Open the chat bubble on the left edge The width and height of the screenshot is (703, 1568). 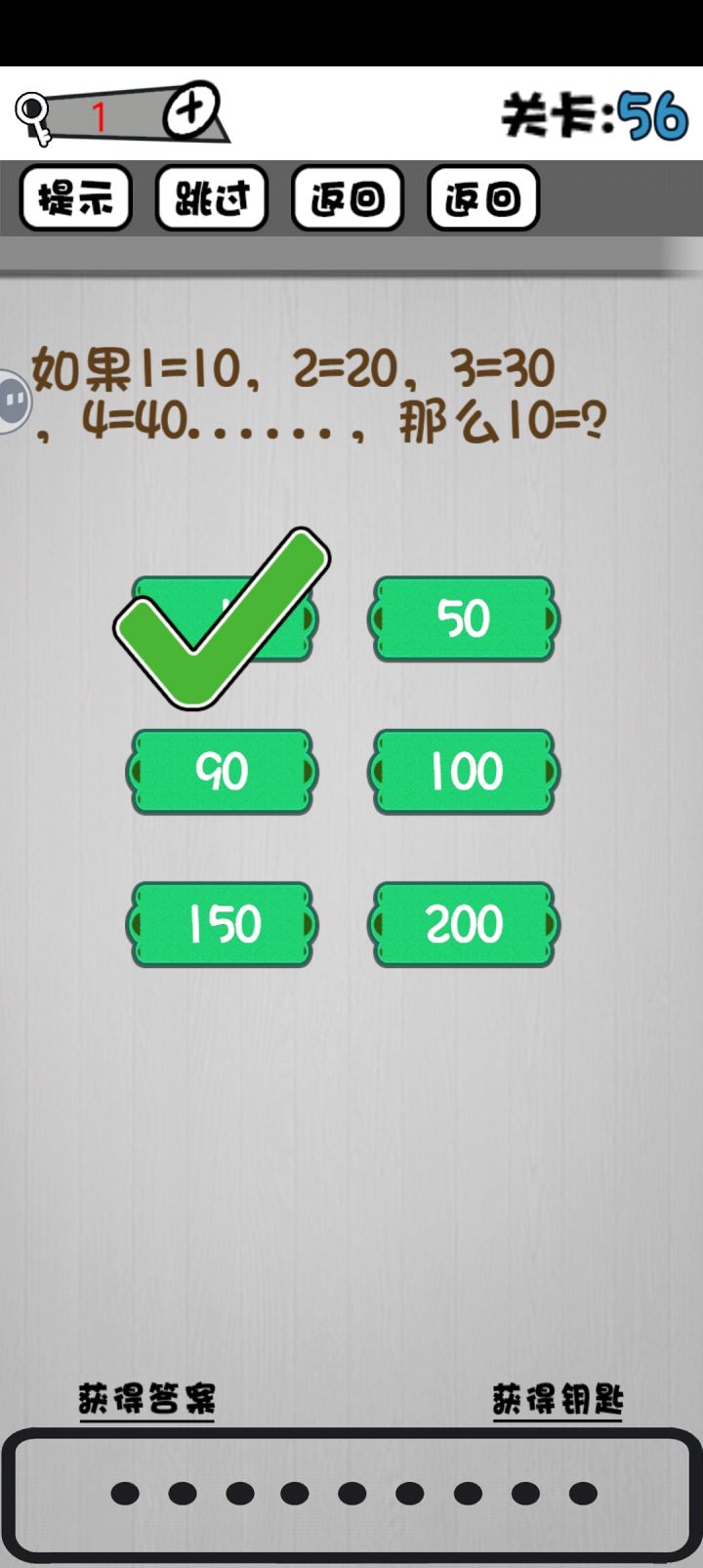coord(14,399)
